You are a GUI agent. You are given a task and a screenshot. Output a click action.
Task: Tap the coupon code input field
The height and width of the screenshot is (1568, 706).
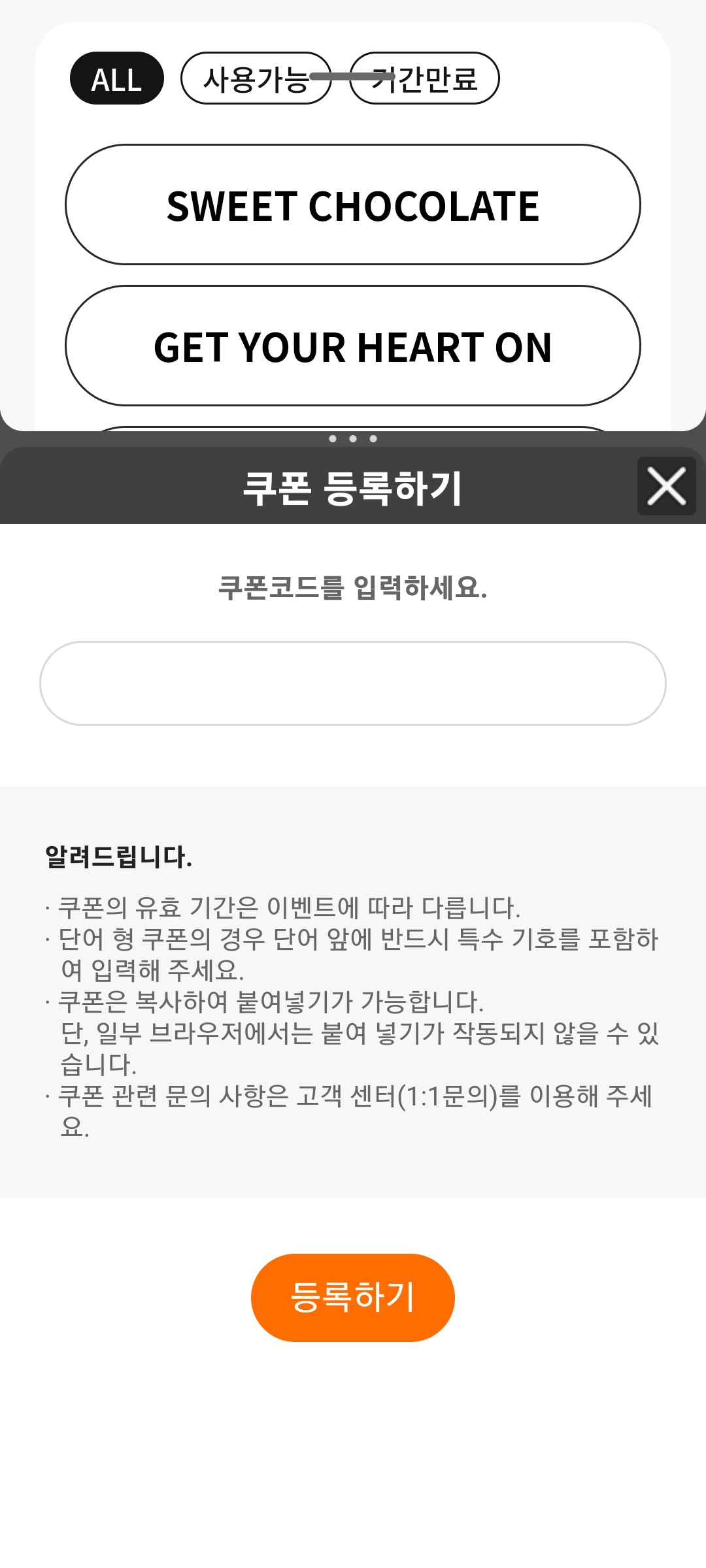click(x=353, y=683)
